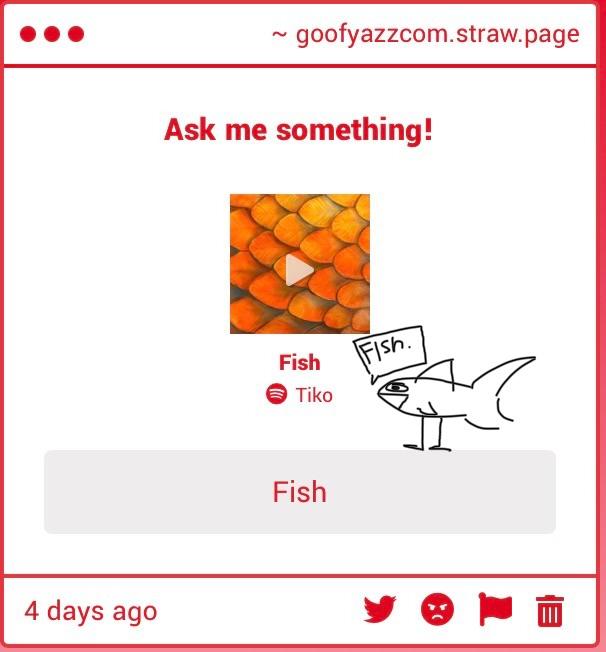Share this message on Twitter

pyautogui.click(x=380, y=609)
